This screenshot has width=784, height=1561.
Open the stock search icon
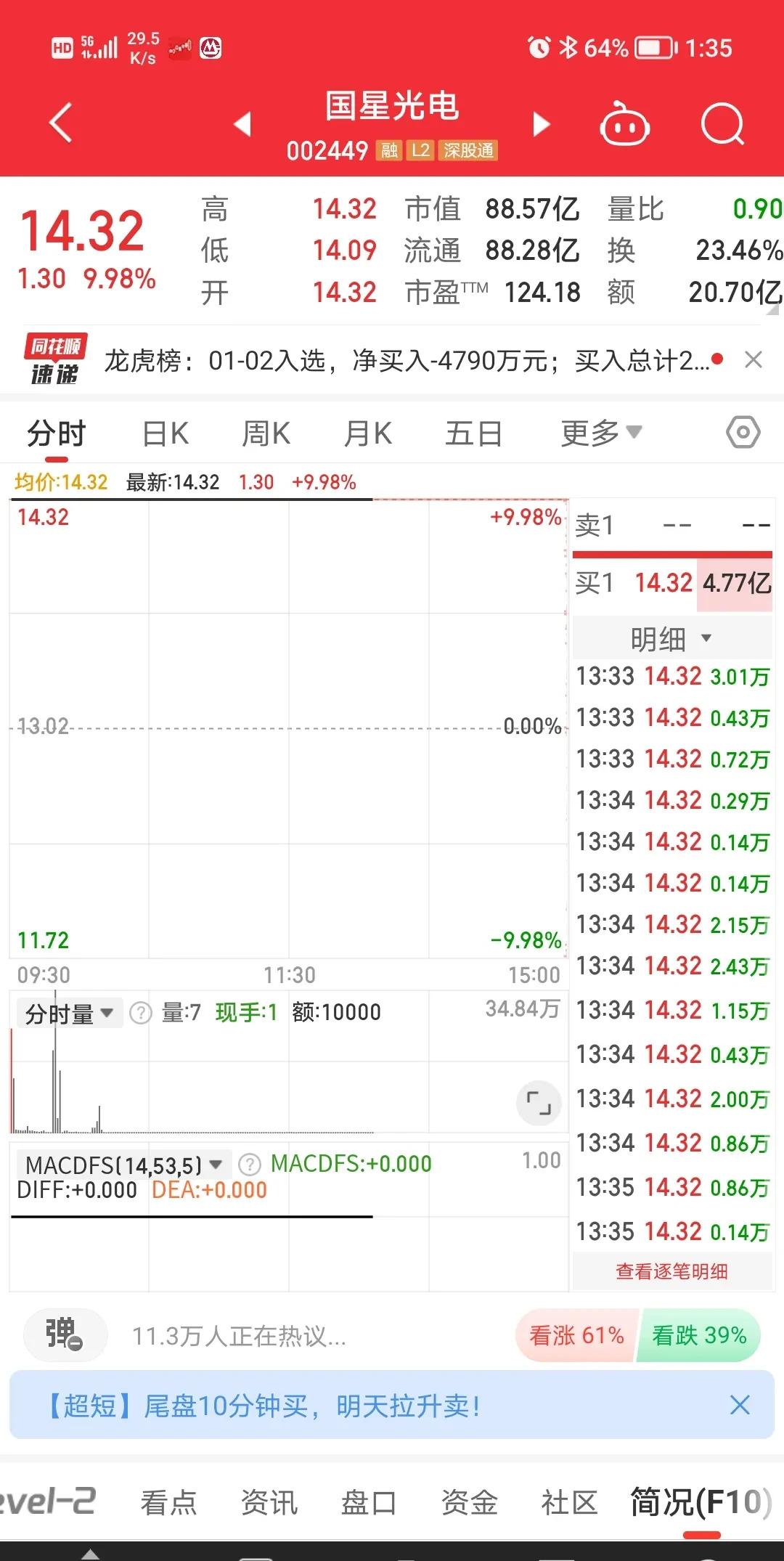(721, 123)
